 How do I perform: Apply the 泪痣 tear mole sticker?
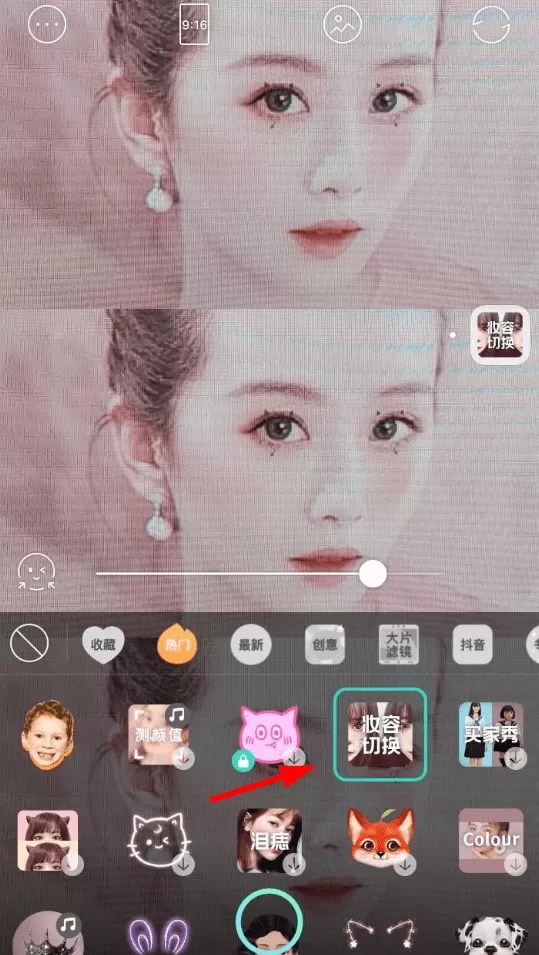tap(270, 841)
